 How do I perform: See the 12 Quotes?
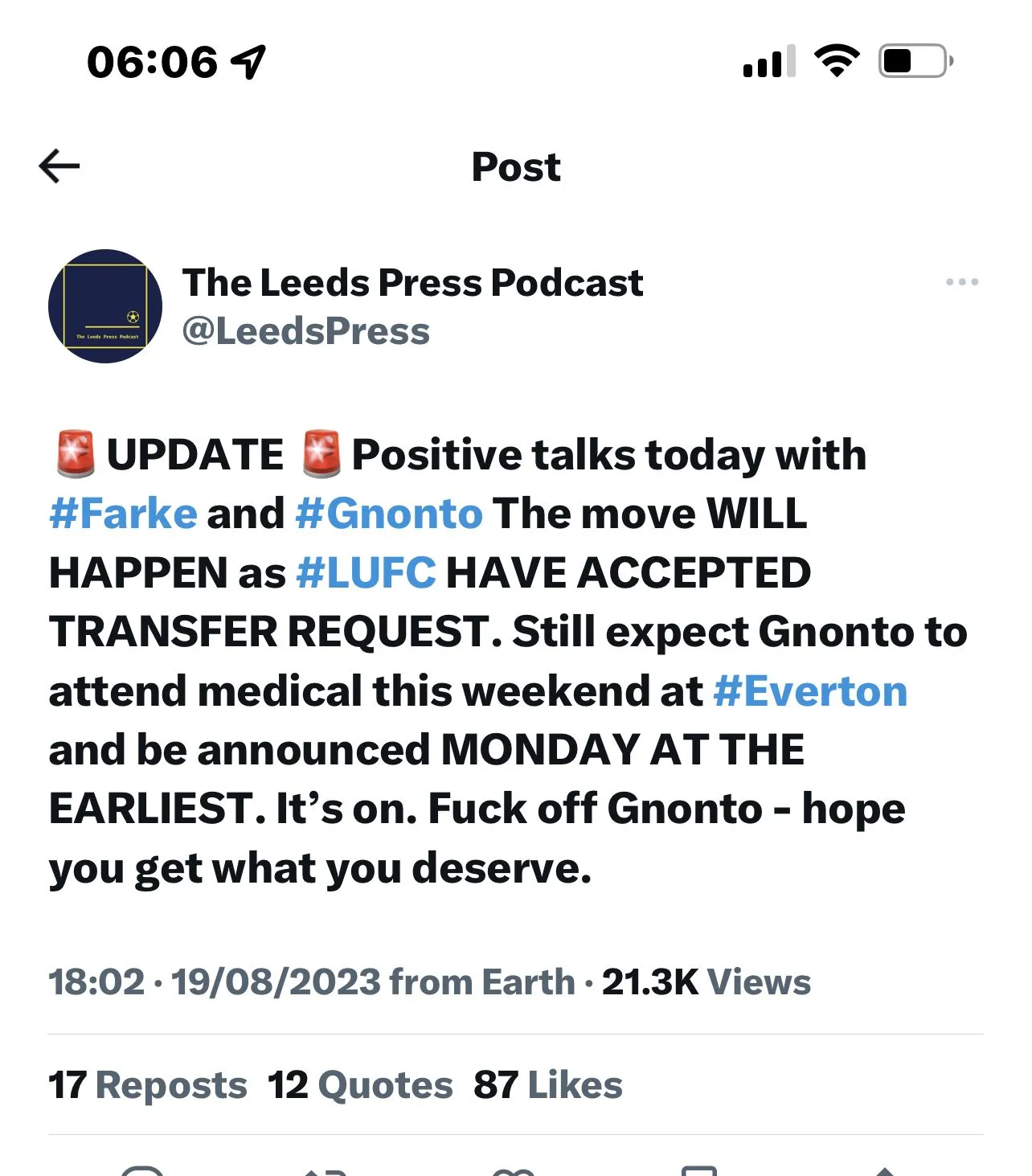click(360, 1085)
